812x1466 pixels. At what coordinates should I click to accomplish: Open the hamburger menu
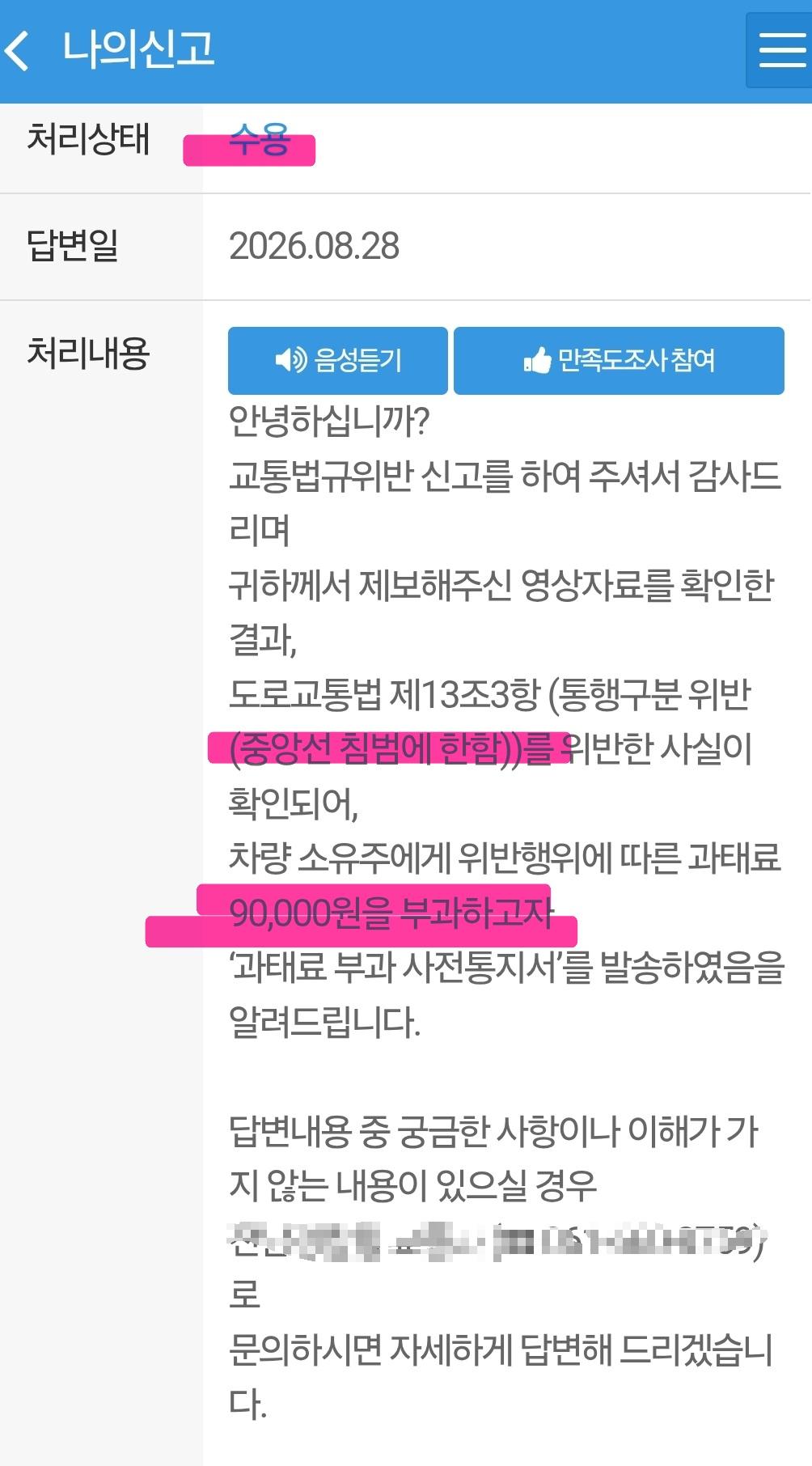780,50
